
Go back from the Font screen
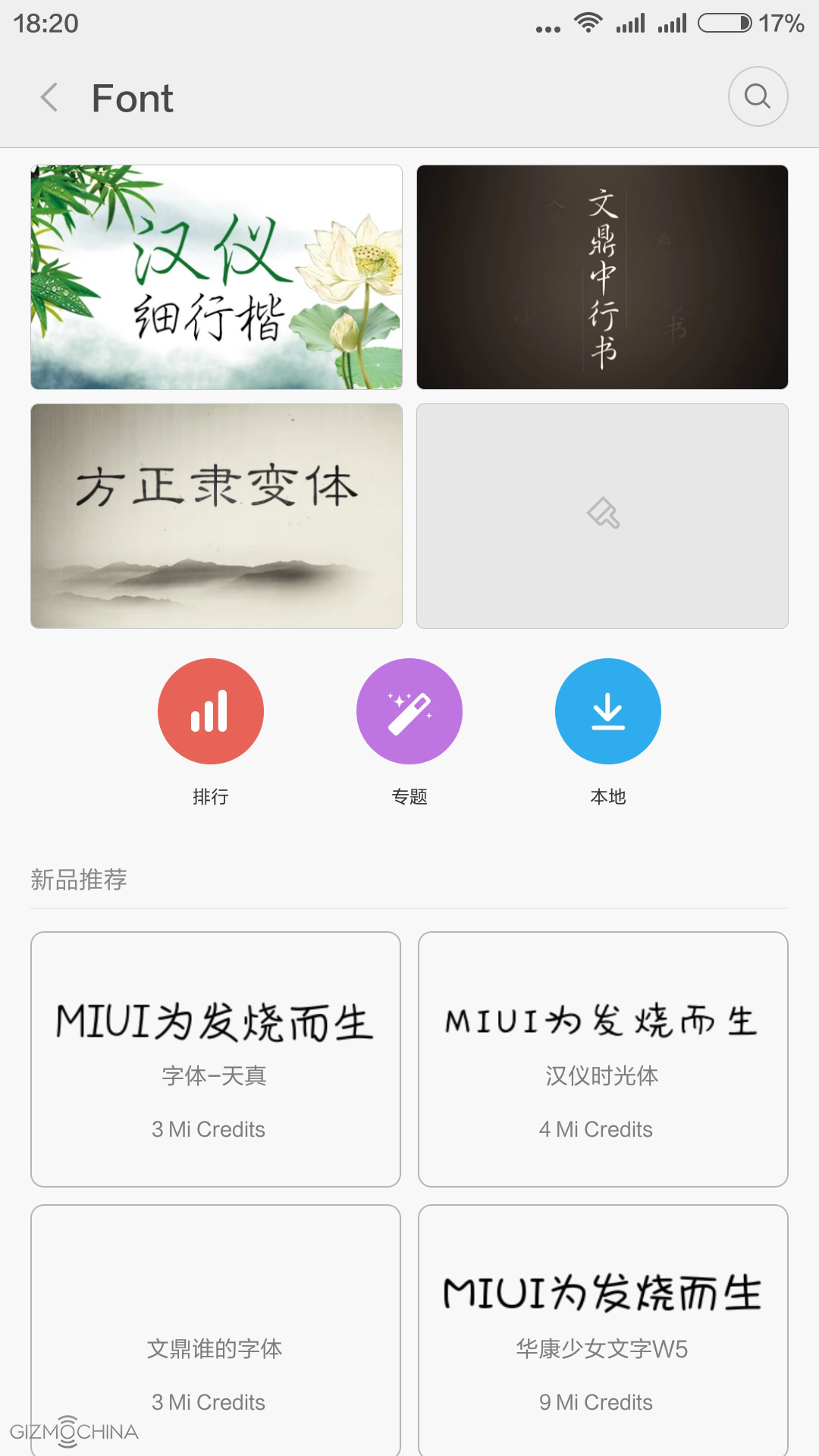[50, 98]
